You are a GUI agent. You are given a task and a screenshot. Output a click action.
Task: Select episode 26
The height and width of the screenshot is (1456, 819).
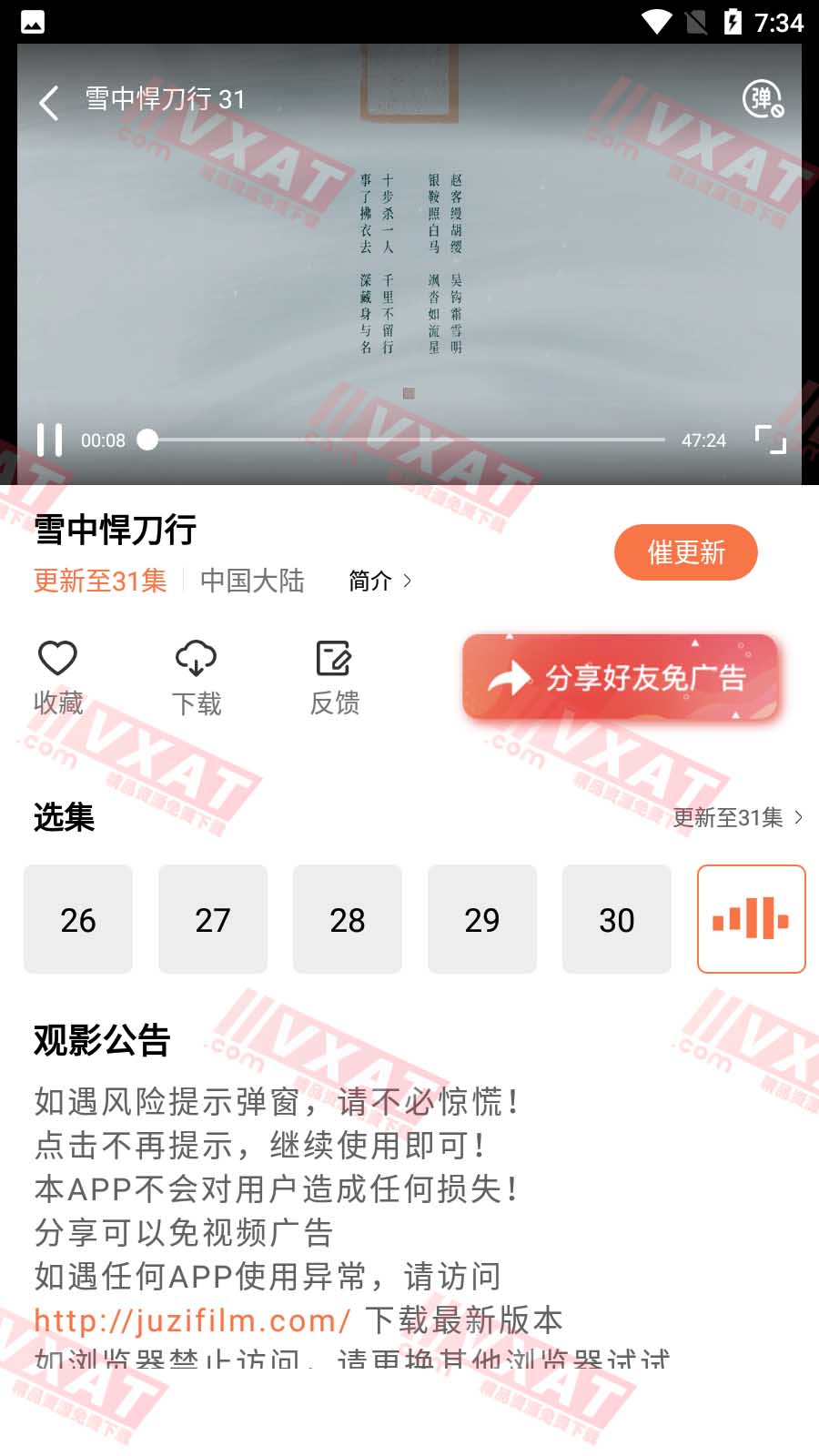click(78, 919)
